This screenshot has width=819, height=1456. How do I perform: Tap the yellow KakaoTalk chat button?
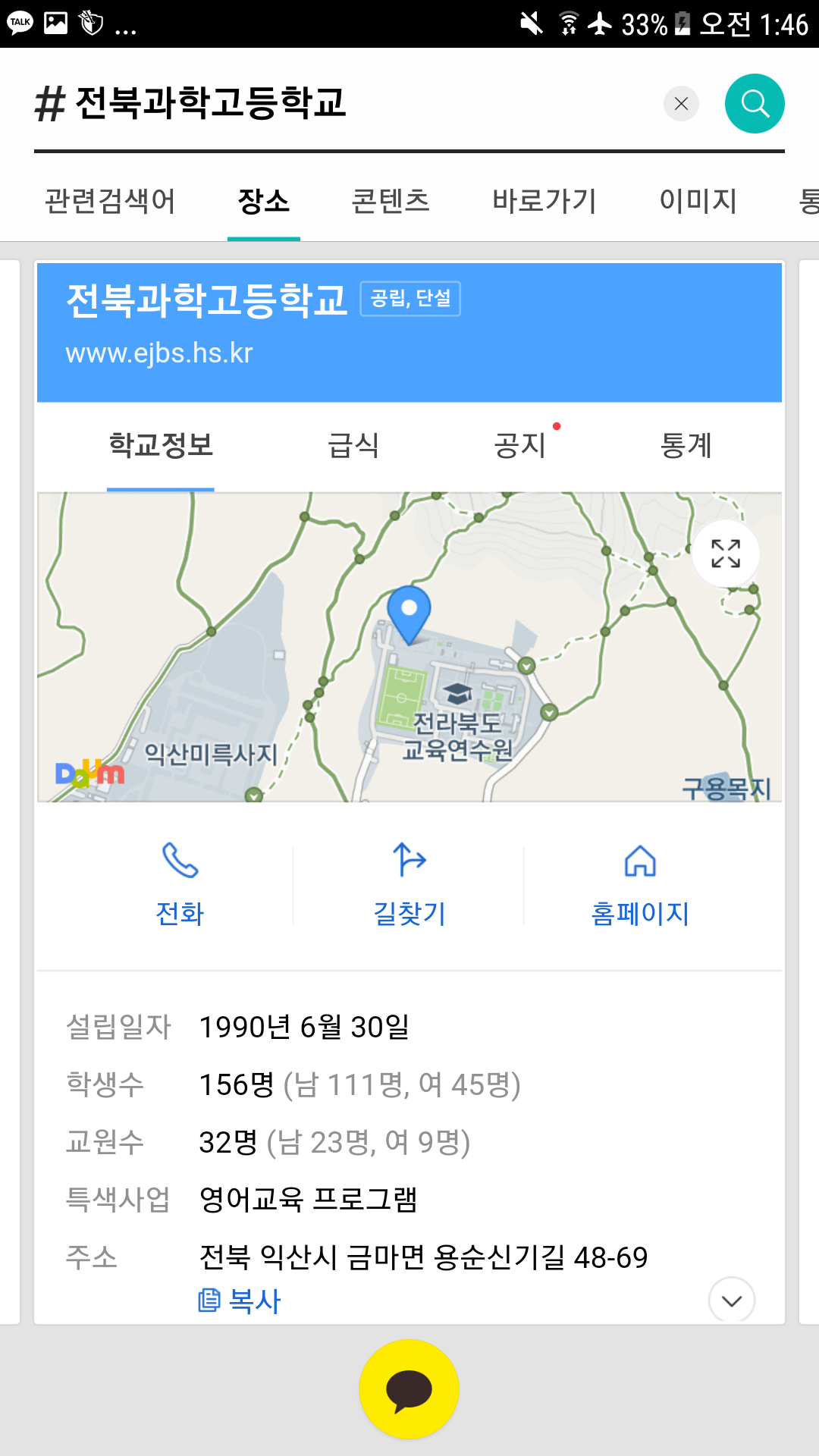tap(409, 1389)
